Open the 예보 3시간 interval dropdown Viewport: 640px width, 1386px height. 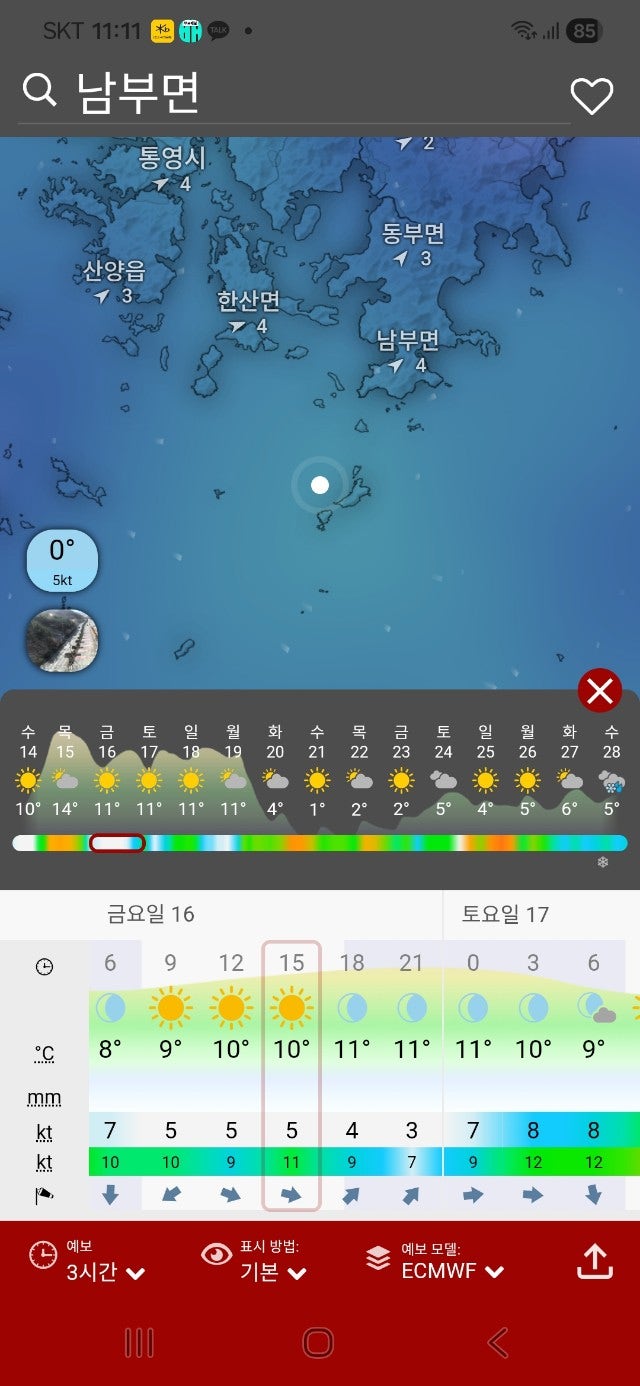pos(88,1262)
